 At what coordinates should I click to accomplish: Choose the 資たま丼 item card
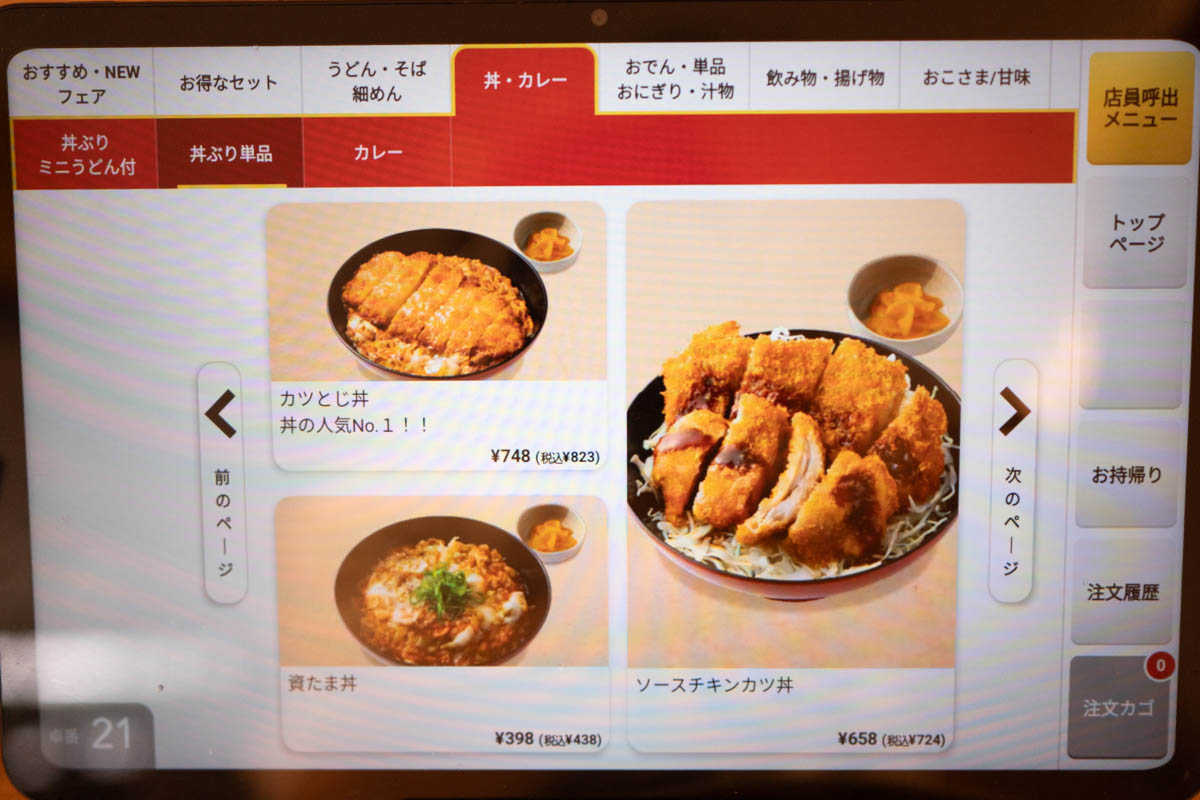tap(443, 622)
